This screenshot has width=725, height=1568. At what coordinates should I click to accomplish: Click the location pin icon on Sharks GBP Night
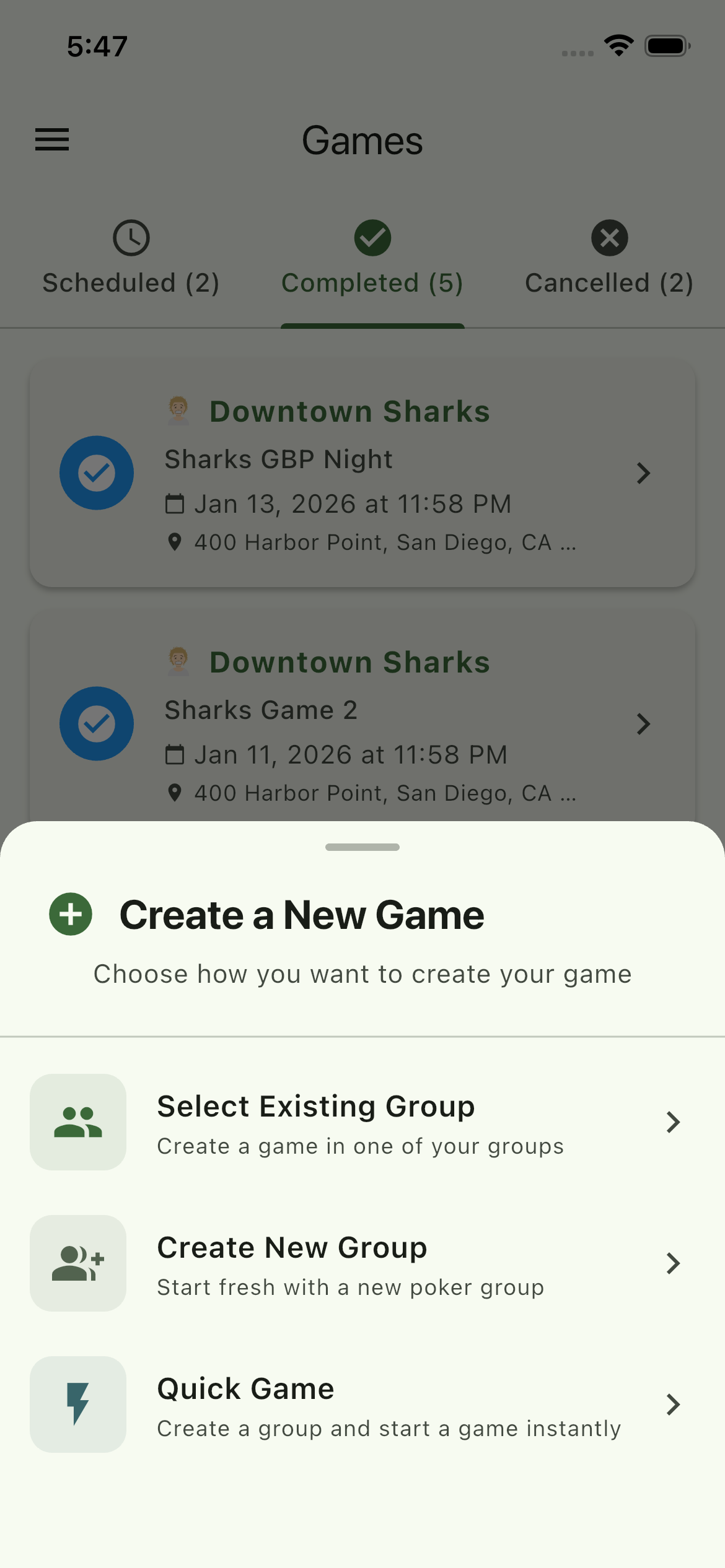click(x=175, y=542)
